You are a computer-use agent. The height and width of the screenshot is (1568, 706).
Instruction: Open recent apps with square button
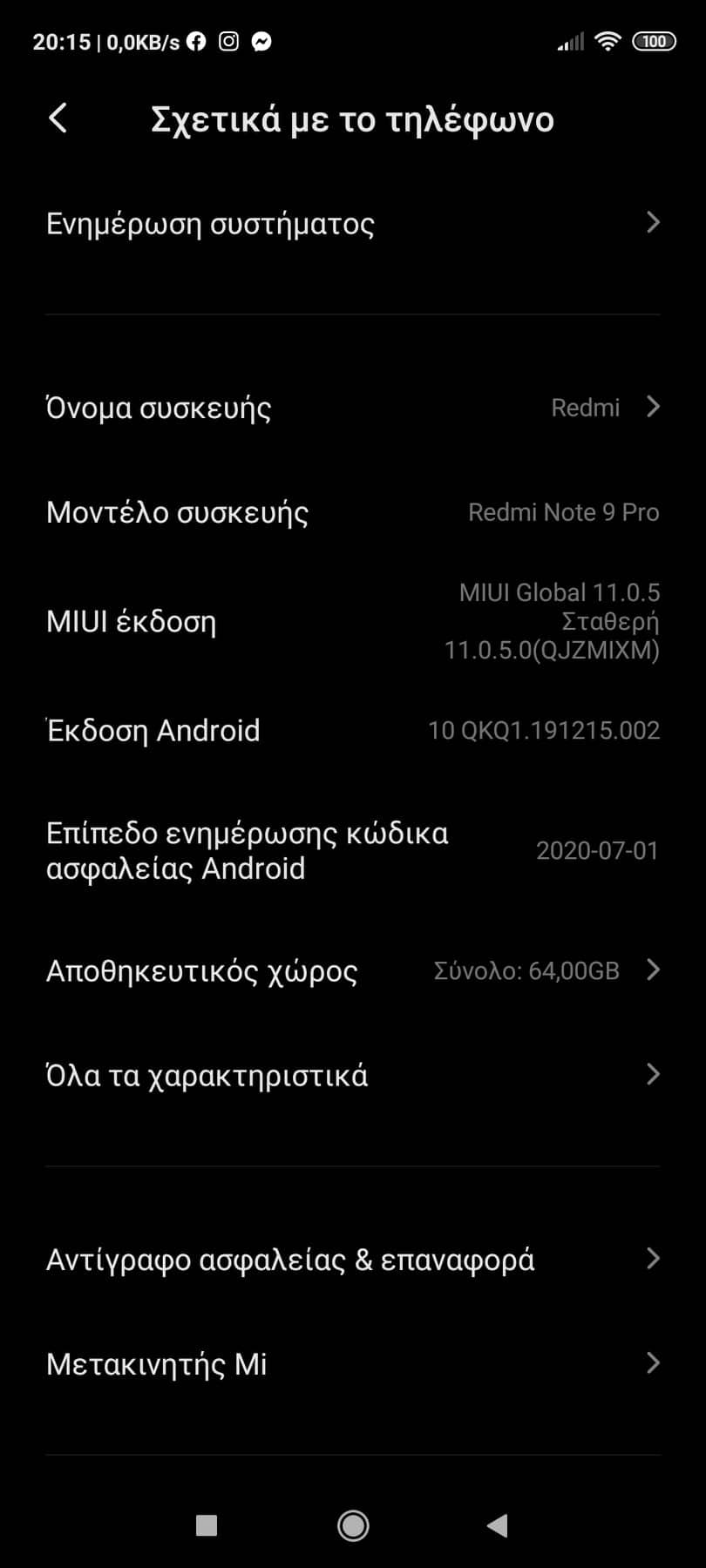[x=207, y=1525]
